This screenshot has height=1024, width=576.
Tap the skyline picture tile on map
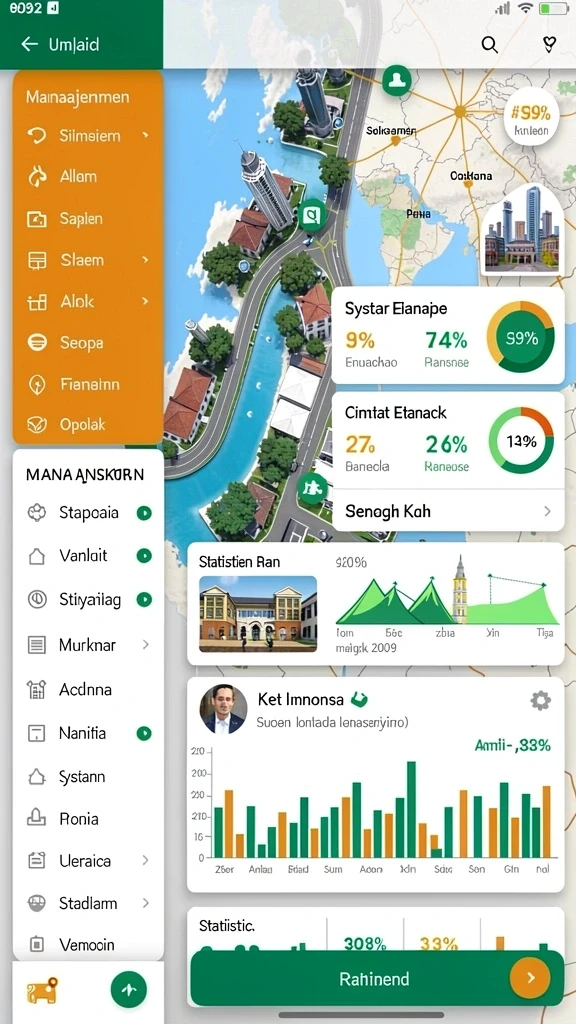pos(522,228)
